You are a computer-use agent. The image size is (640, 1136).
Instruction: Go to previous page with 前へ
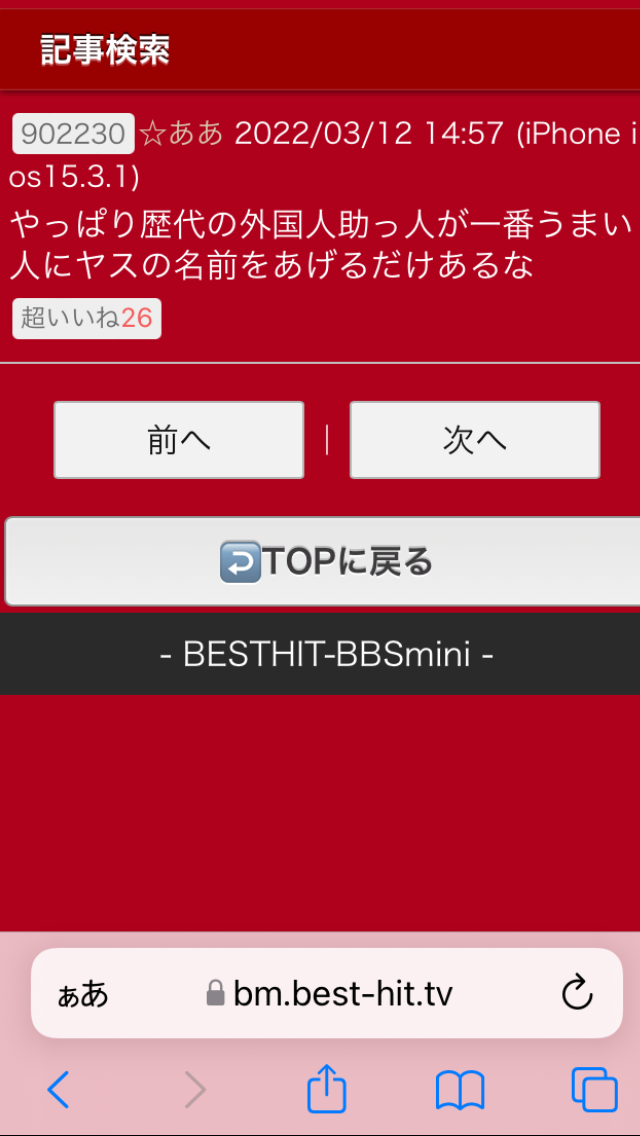point(179,440)
